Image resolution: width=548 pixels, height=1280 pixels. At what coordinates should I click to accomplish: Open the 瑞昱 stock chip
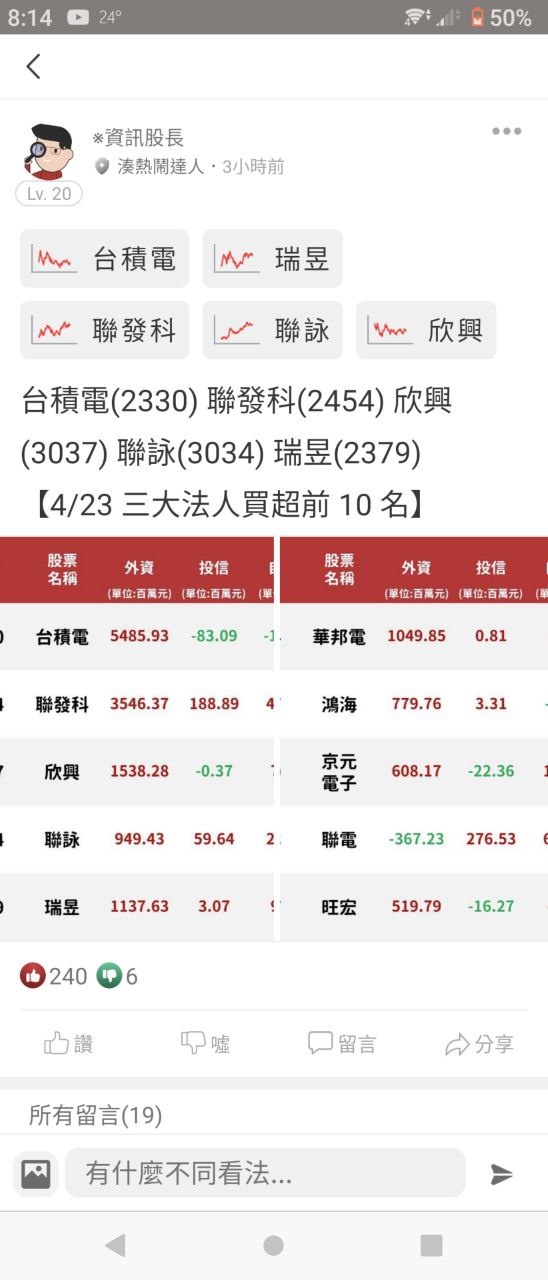pyautogui.click(x=272, y=259)
